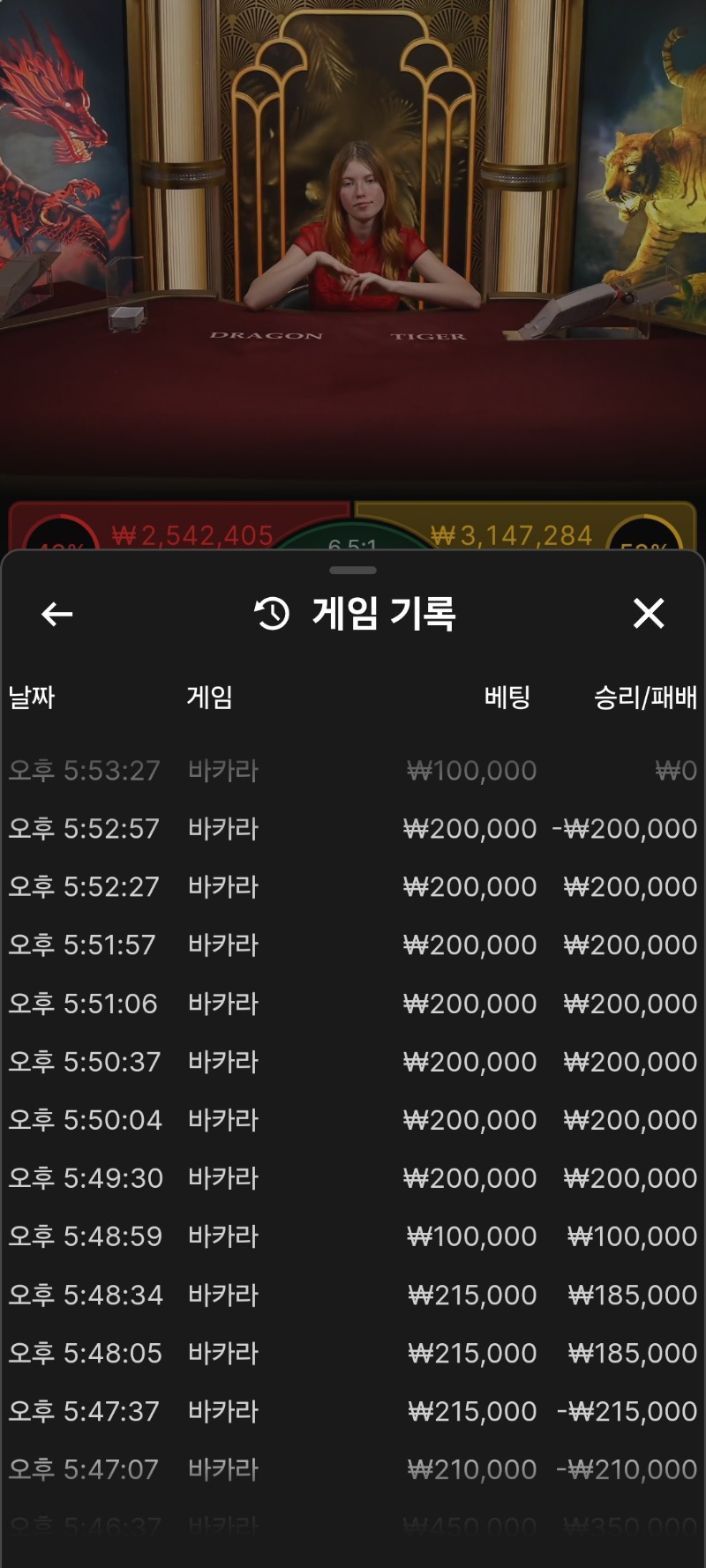Open the 오후 5:52:27 바카라 record
This screenshot has width=706, height=1568.
353,887
